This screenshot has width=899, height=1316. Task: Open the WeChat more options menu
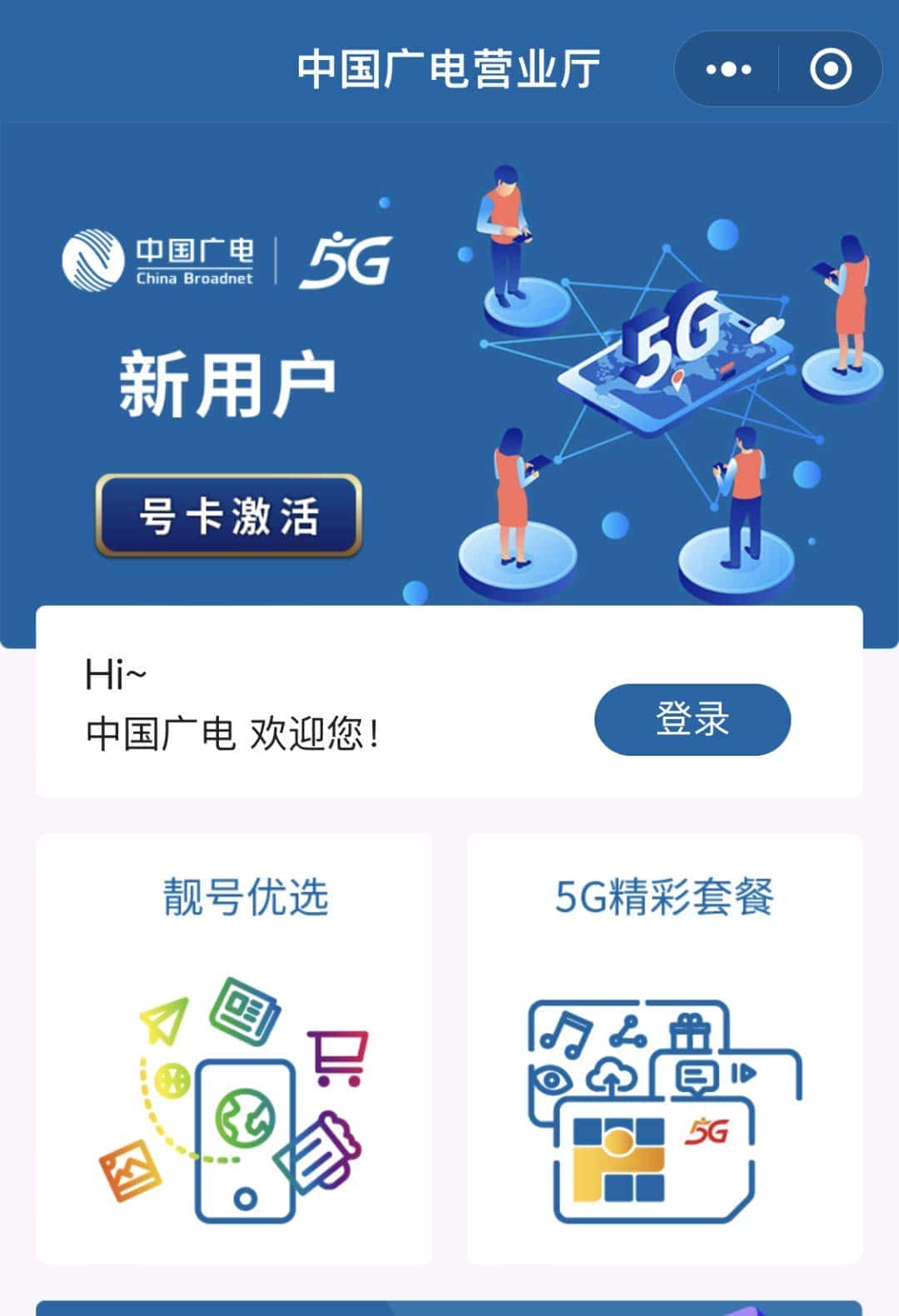coord(728,68)
